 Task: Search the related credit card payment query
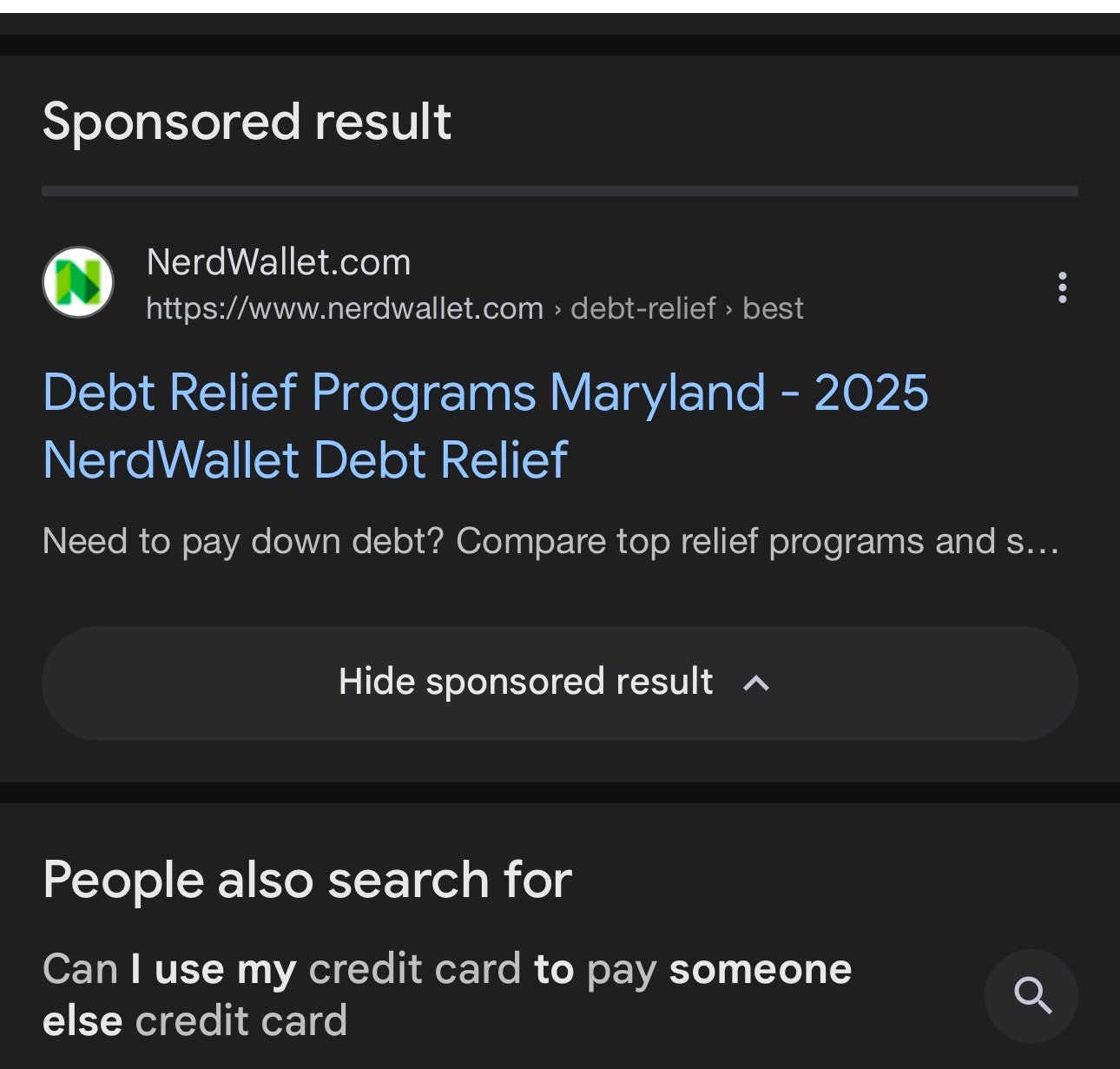[x=1031, y=995]
